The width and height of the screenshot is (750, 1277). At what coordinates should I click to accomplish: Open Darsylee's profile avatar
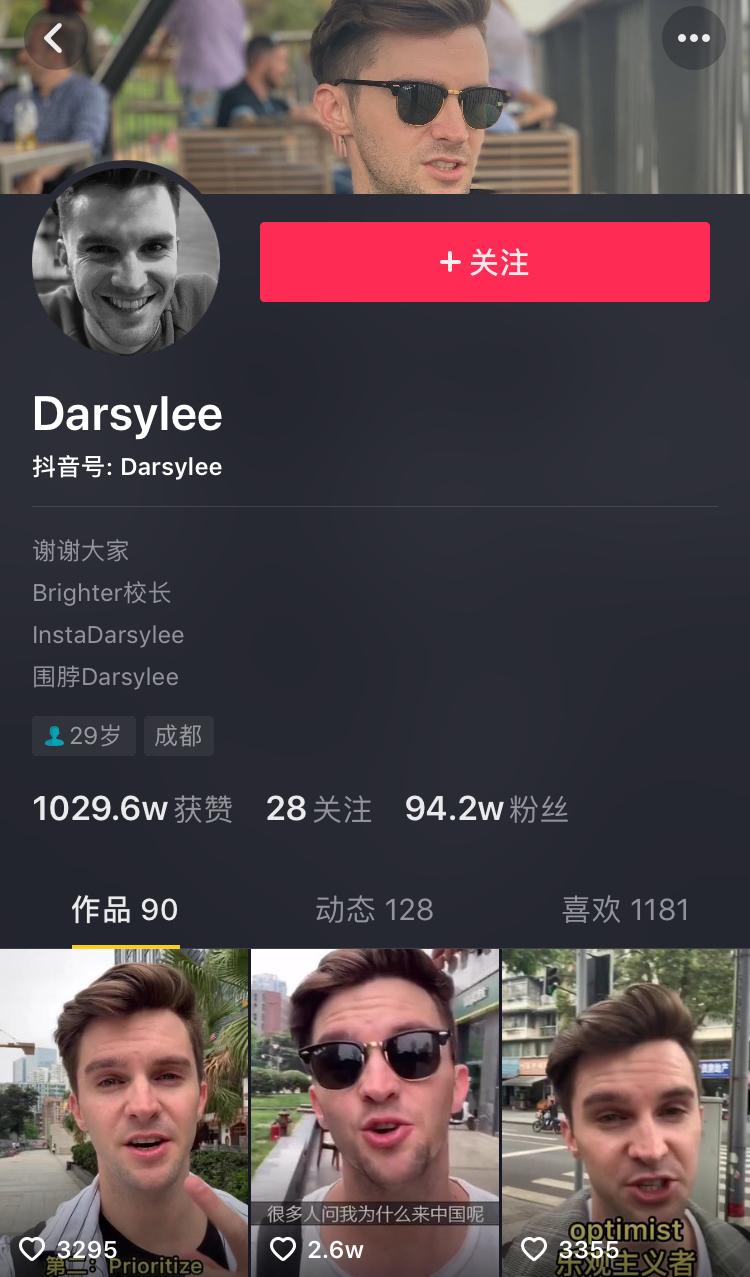coord(125,260)
